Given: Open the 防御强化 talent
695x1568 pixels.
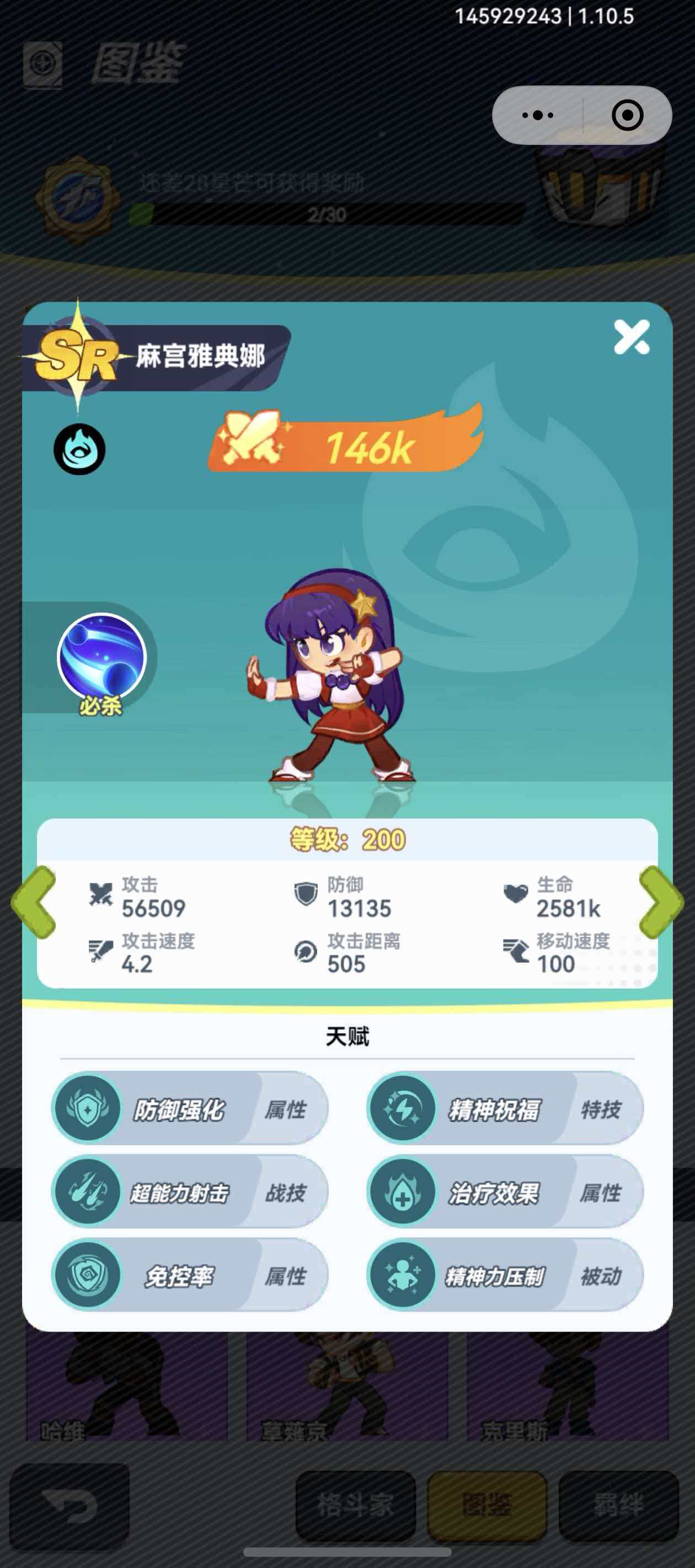Looking at the screenshot, I should click(189, 1108).
